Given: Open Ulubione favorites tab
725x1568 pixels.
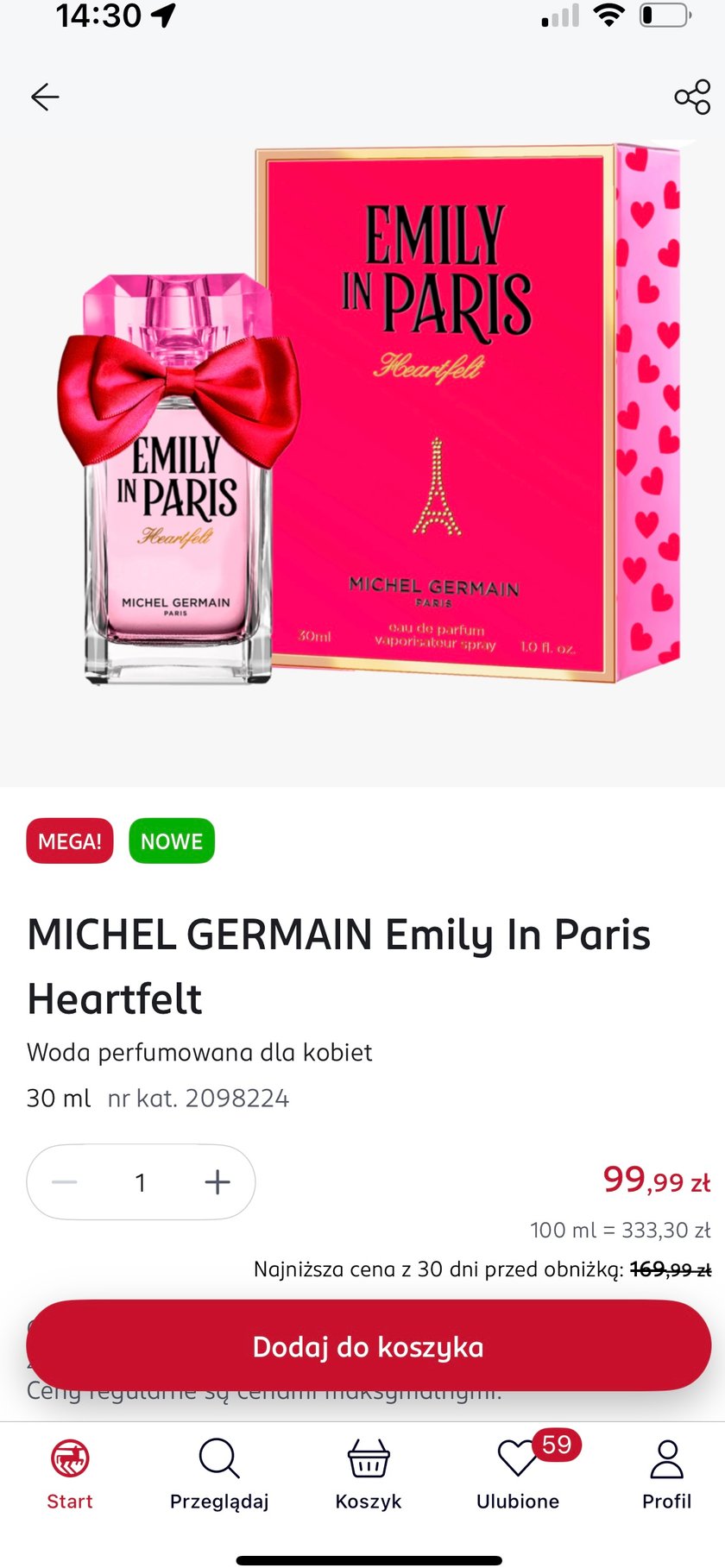Looking at the screenshot, I should 518,1474.
